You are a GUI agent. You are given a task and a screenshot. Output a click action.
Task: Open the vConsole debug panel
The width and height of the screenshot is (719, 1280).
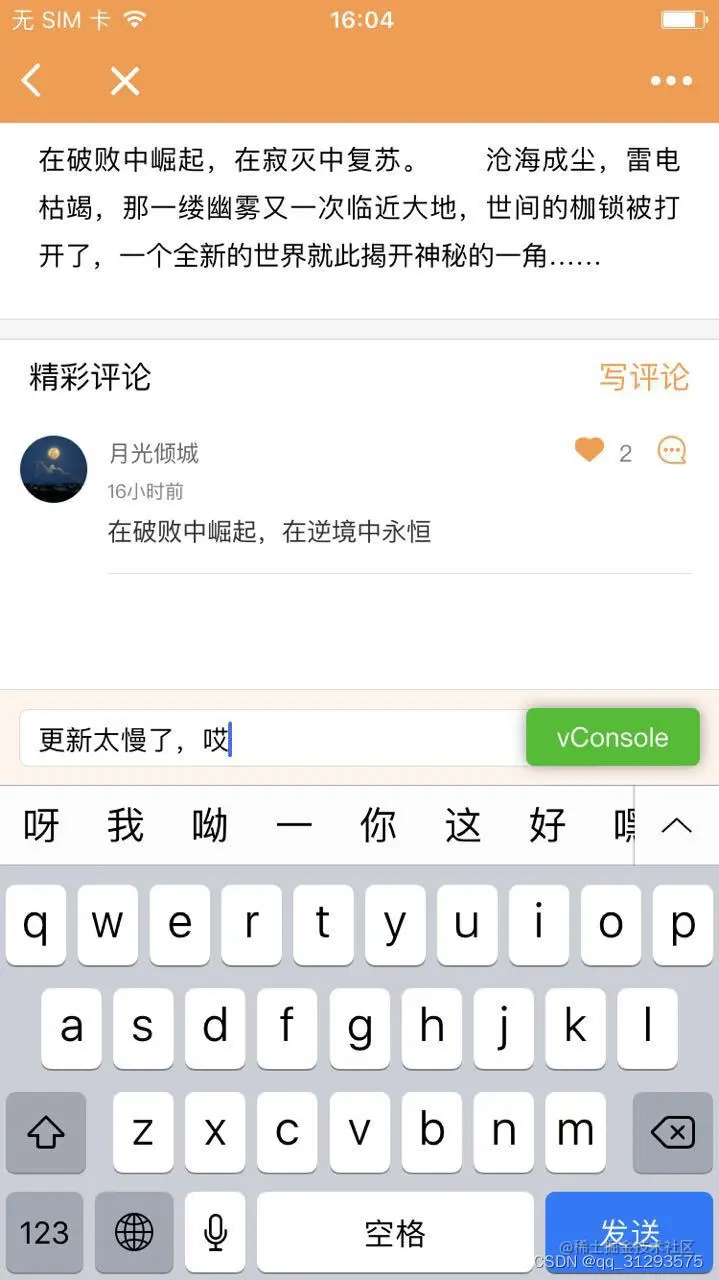point(612,737)
